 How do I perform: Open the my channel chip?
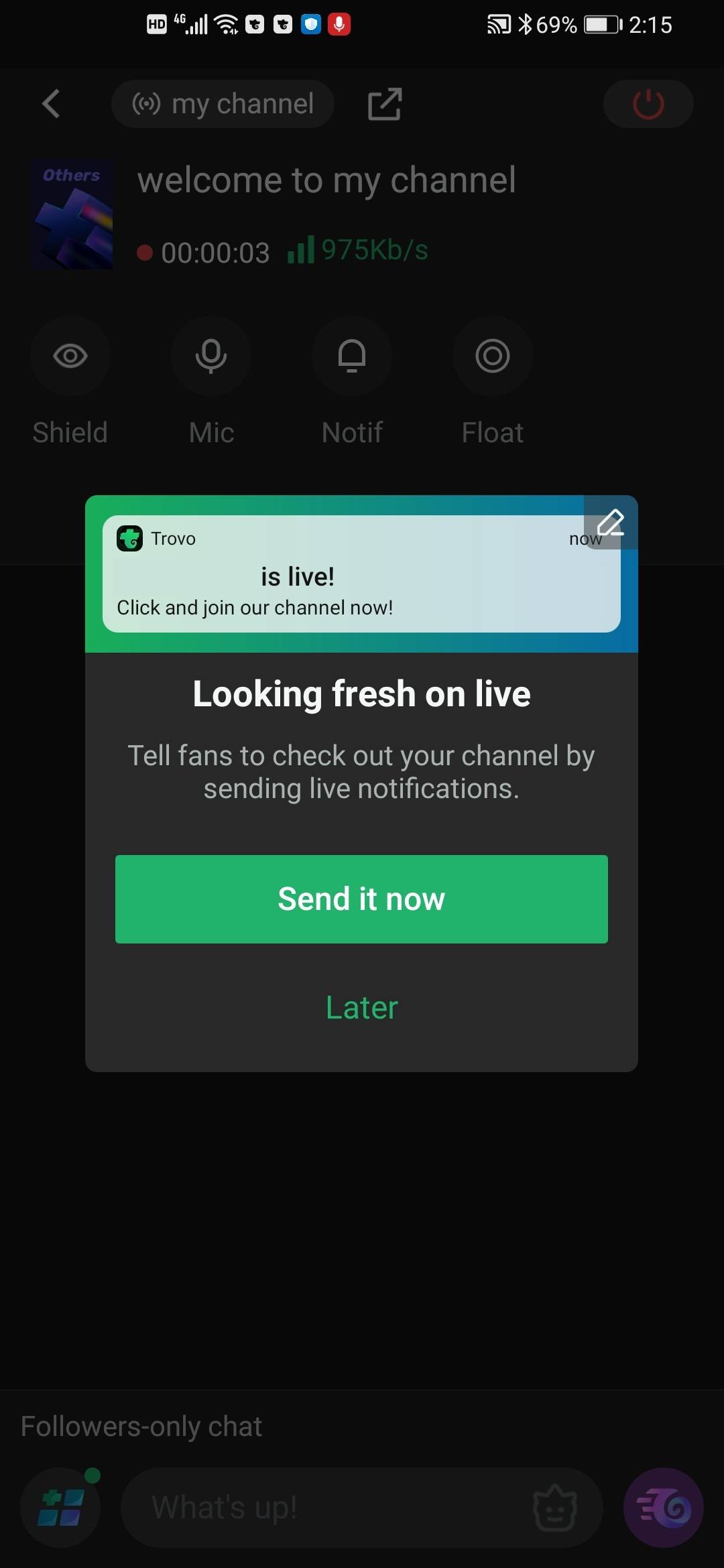tap(223, 104)
